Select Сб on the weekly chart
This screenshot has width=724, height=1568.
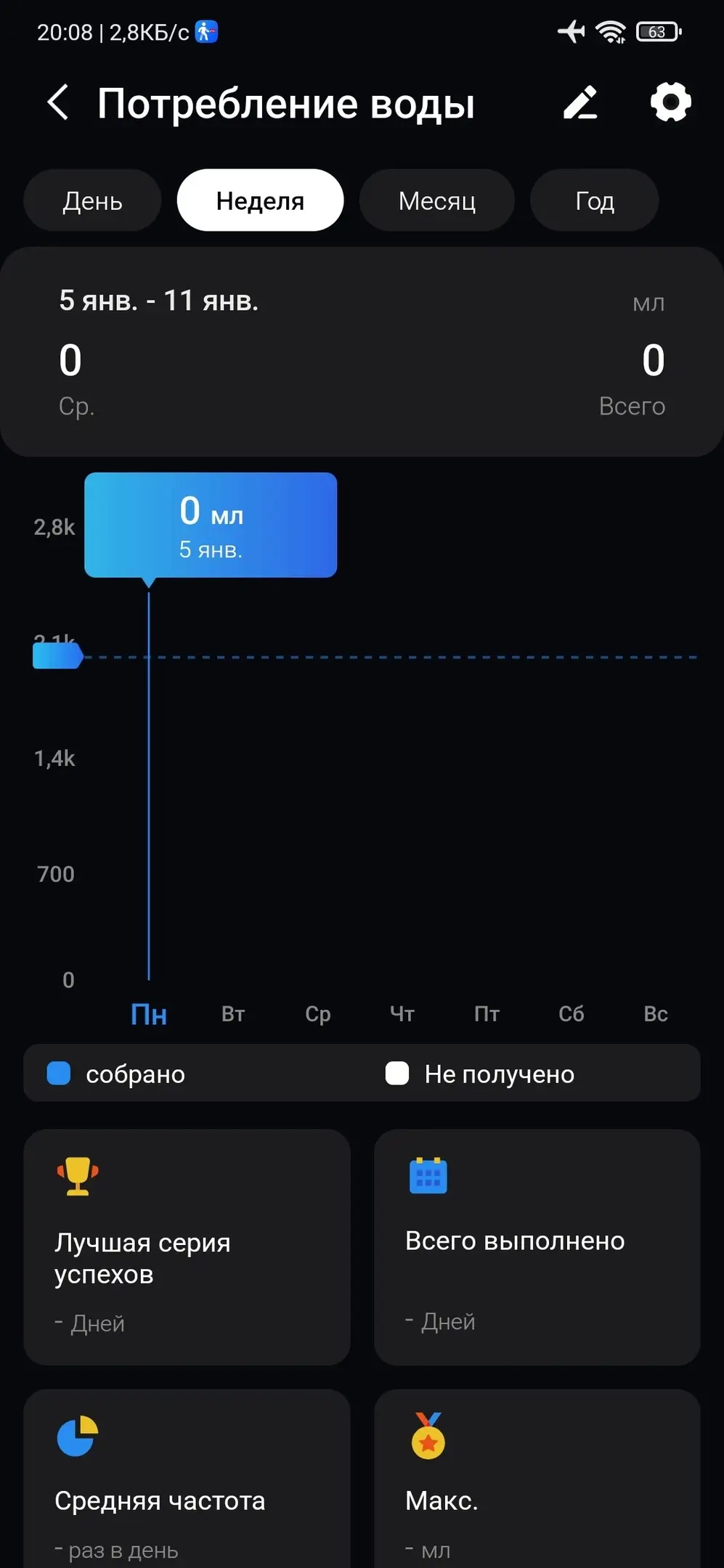point(572,1013)
